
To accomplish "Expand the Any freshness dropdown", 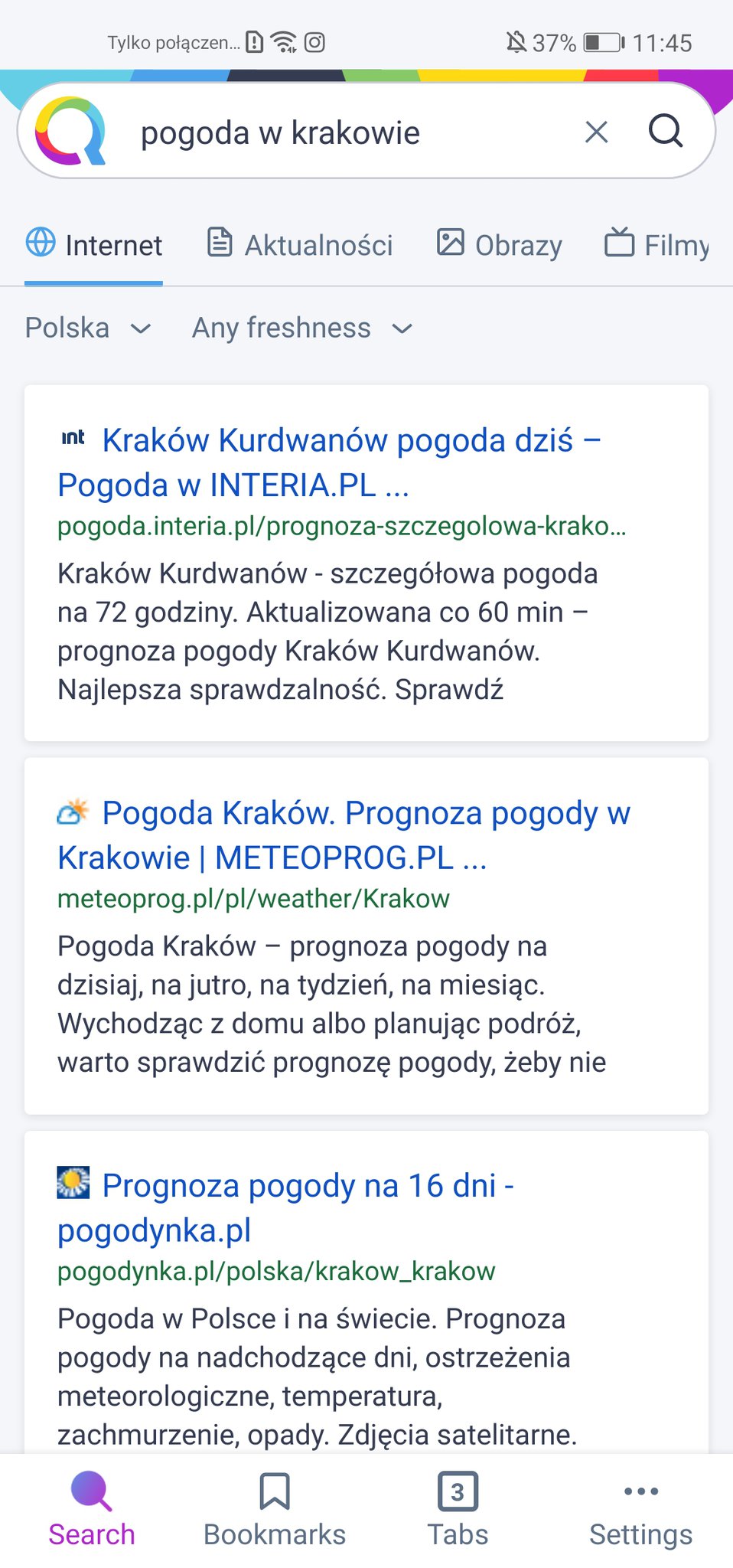I will click(302, 328).
